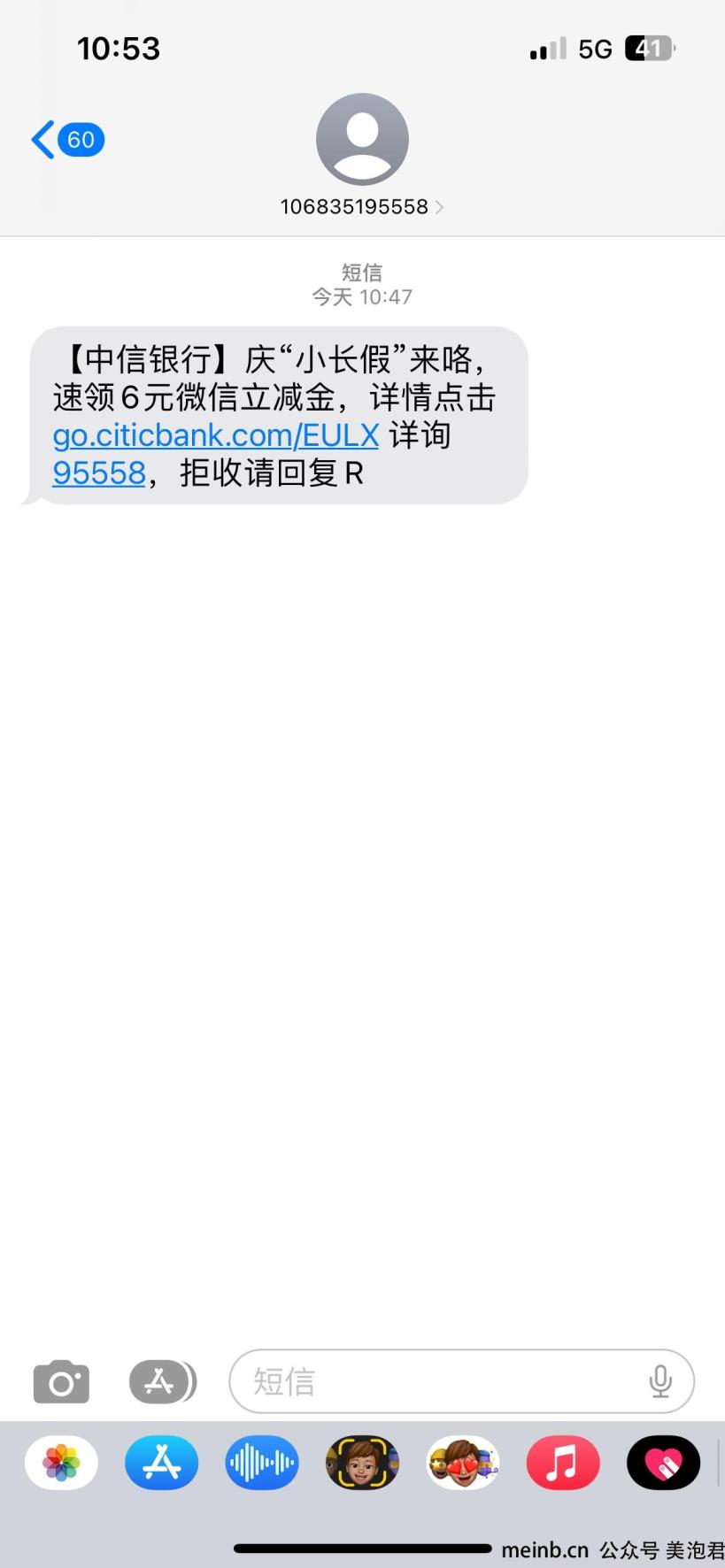Open the Digital Touch heart app
The width and height of the screenshot is (725, 1568).
point(664,1463)
